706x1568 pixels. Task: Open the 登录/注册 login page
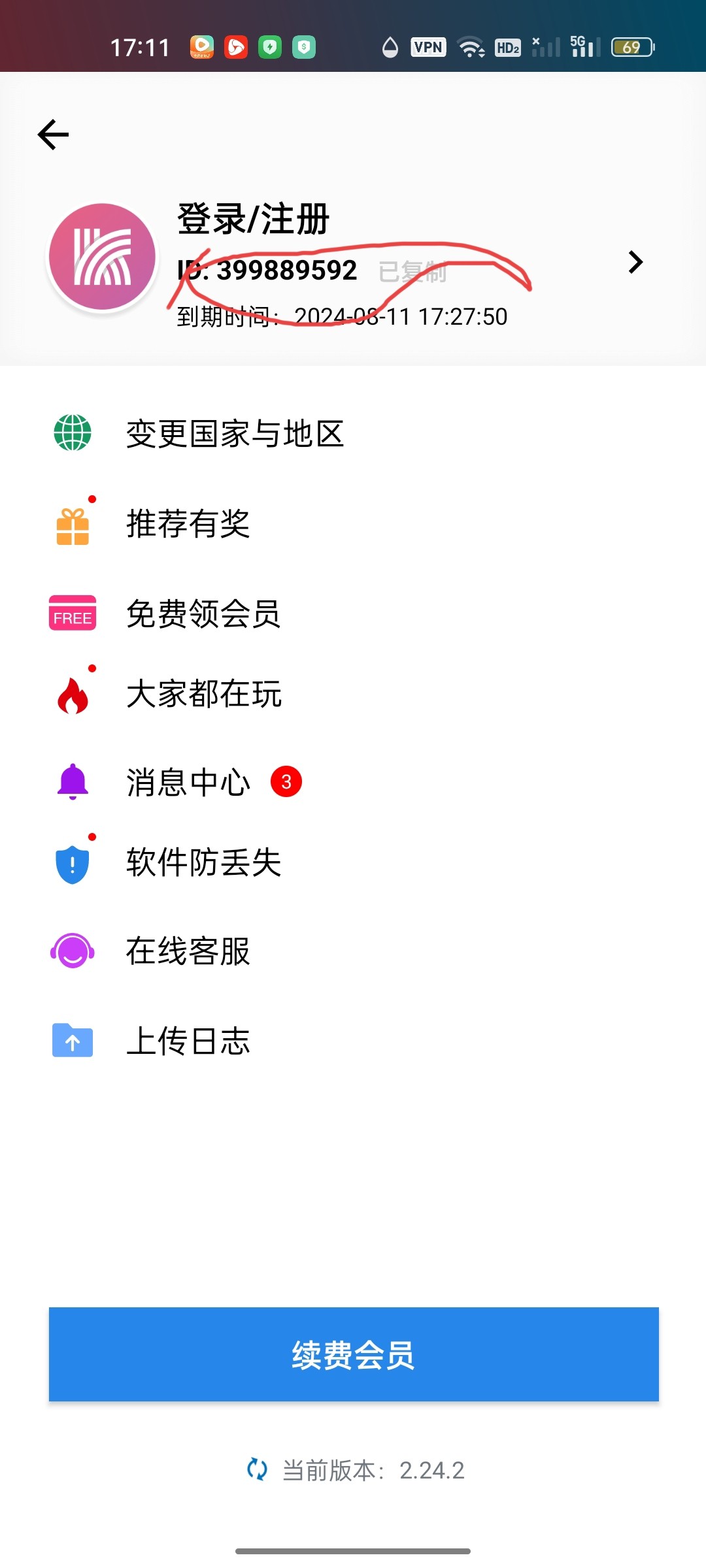coord(253,219)
